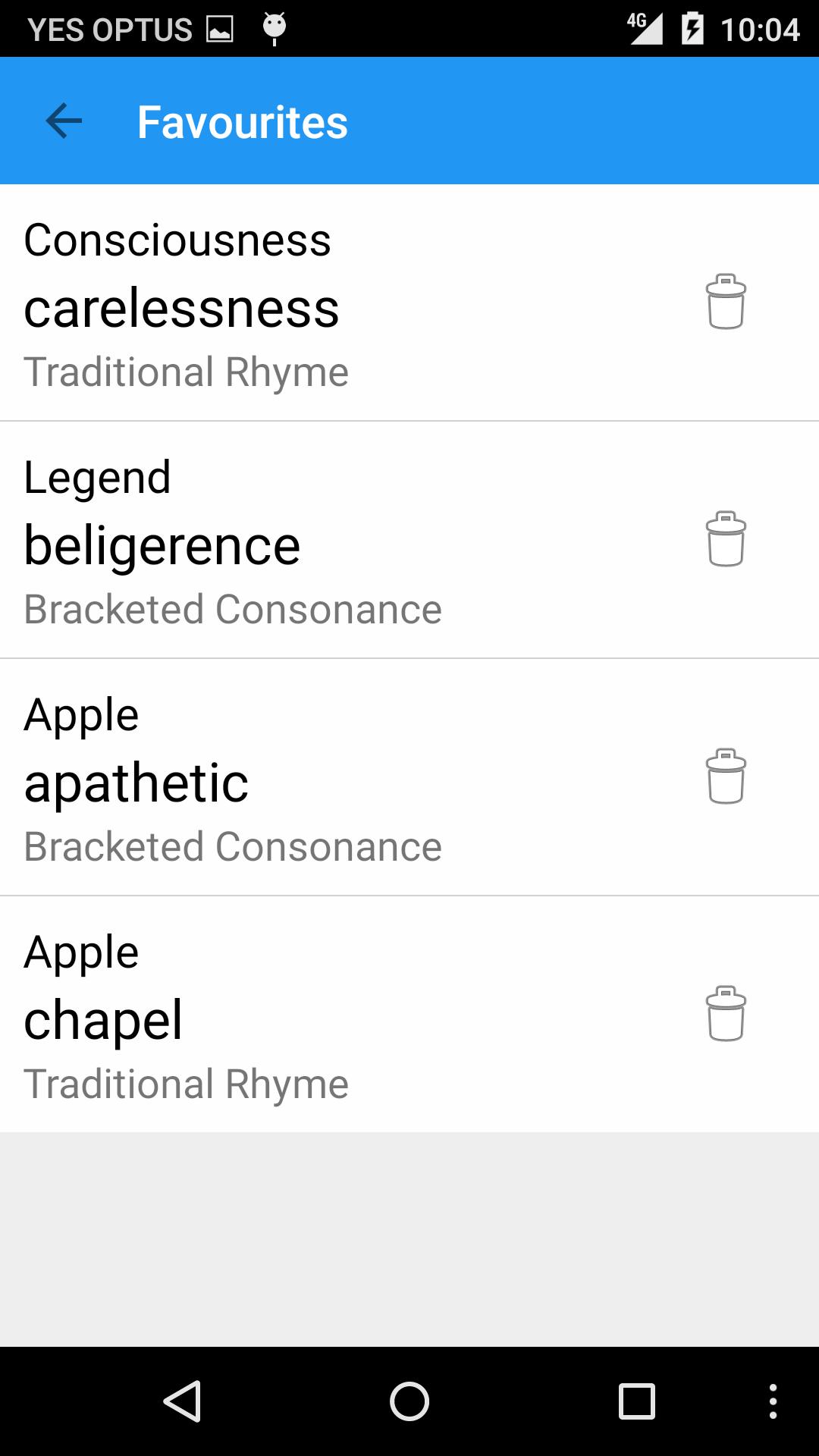Tap the 4G signal strength icon
This screenshot has height=1456, width=819.
[x=642, y=28]
